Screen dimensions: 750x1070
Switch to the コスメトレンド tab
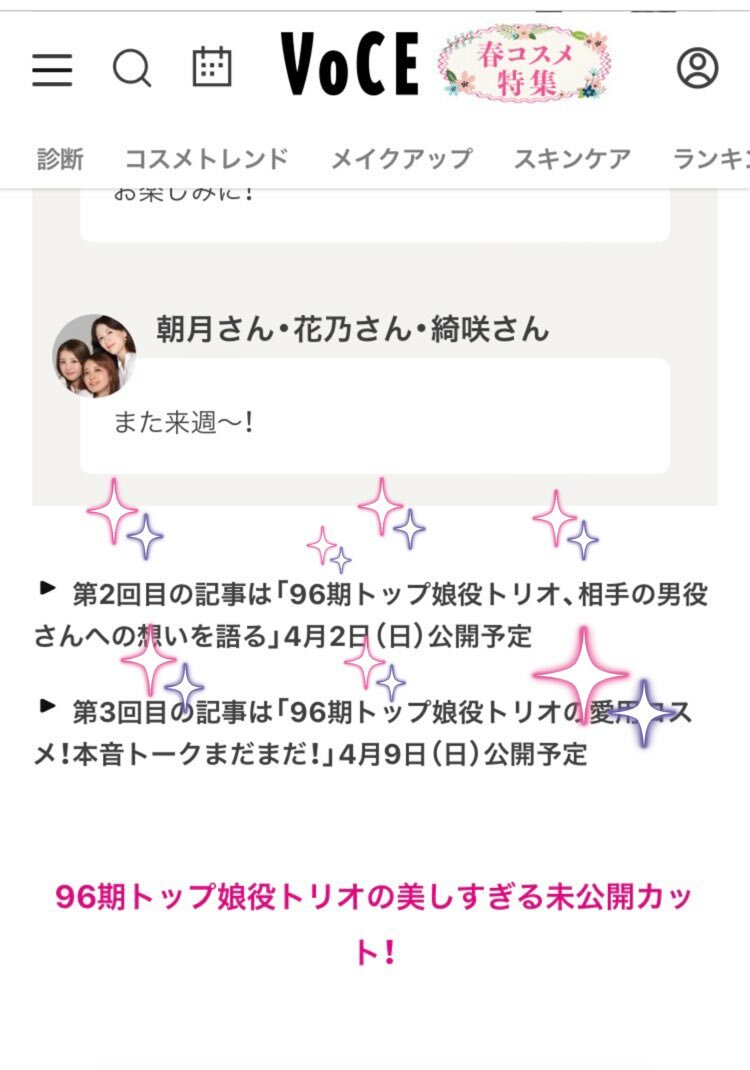coord(206,158)
